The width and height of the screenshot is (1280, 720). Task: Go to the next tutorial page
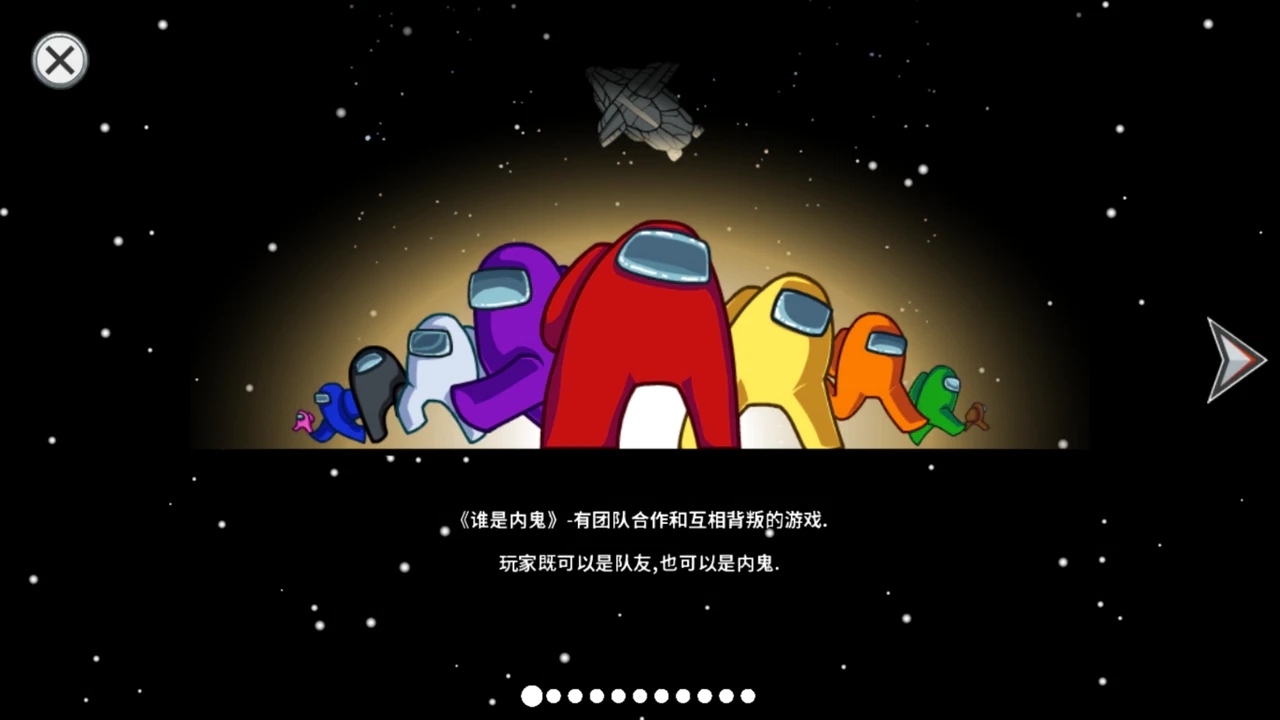[1234, 360]
